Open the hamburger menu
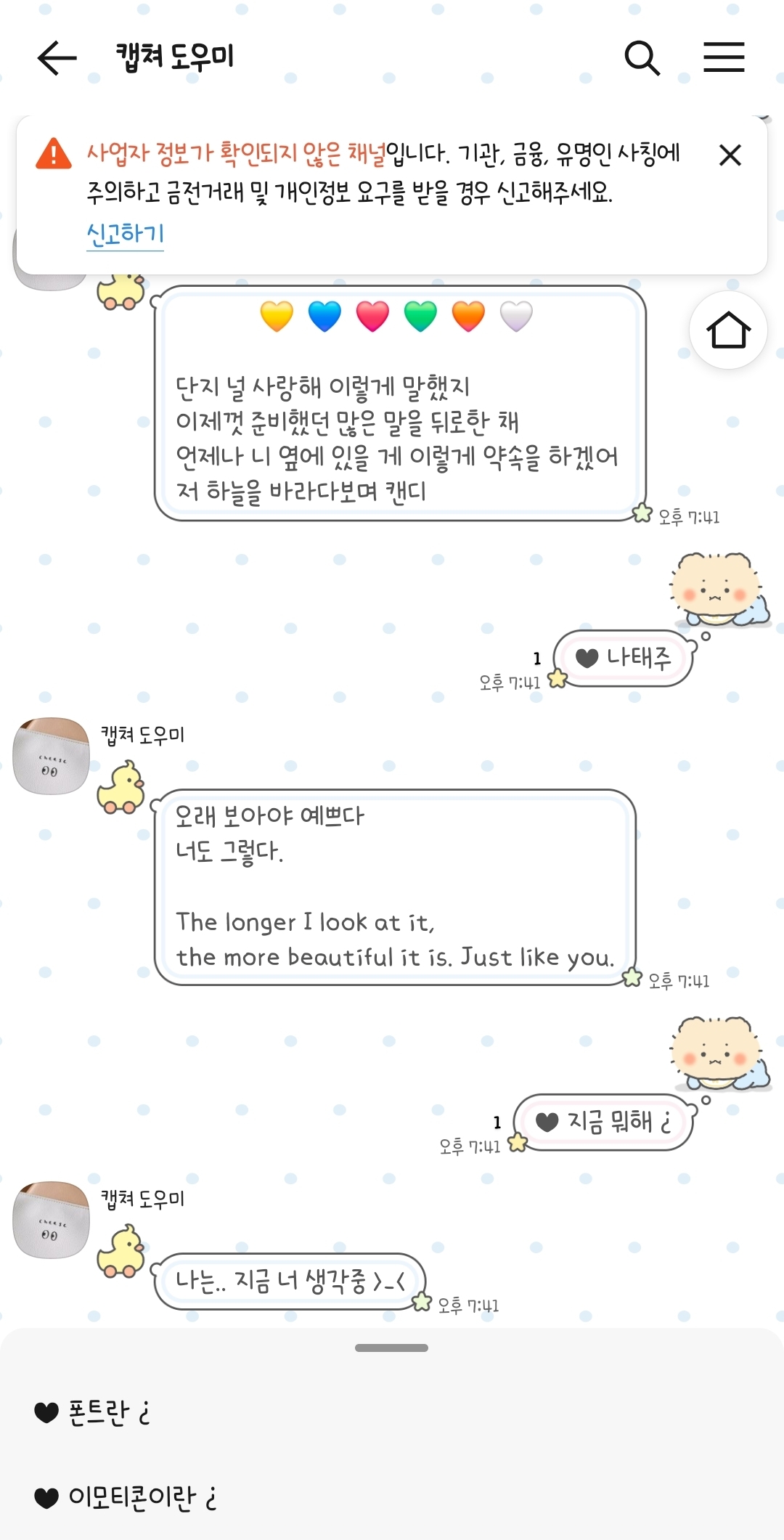784x1540 pixels. (x=724, y=58)
